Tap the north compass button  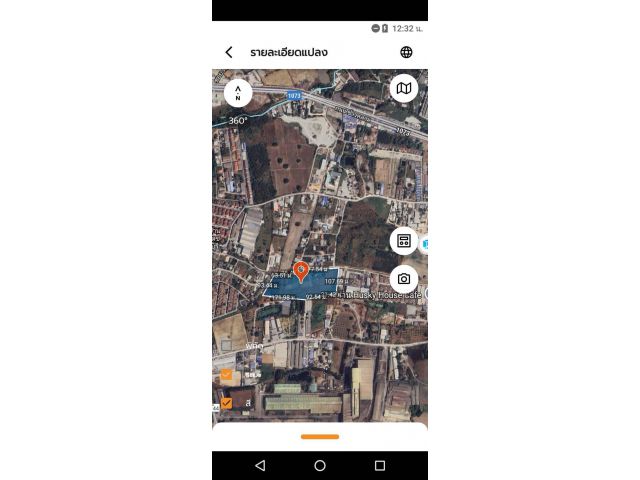click(x=238, y=93)
